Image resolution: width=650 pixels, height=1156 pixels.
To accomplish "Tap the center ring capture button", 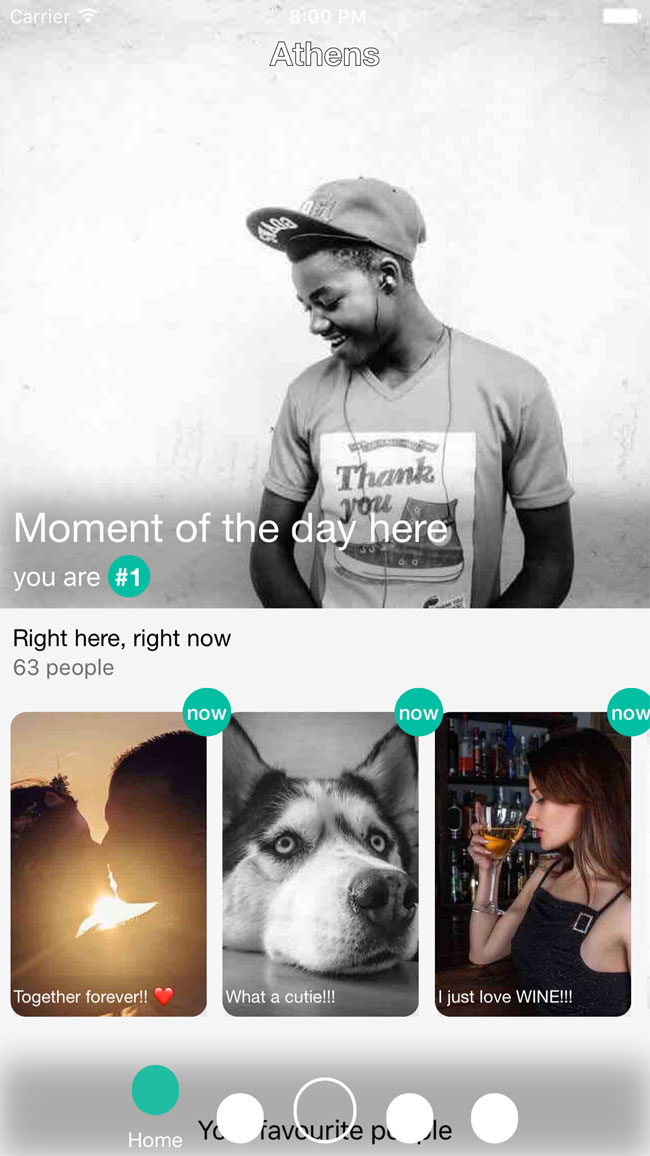I will pyautogui.click(x=325, y=1110).
